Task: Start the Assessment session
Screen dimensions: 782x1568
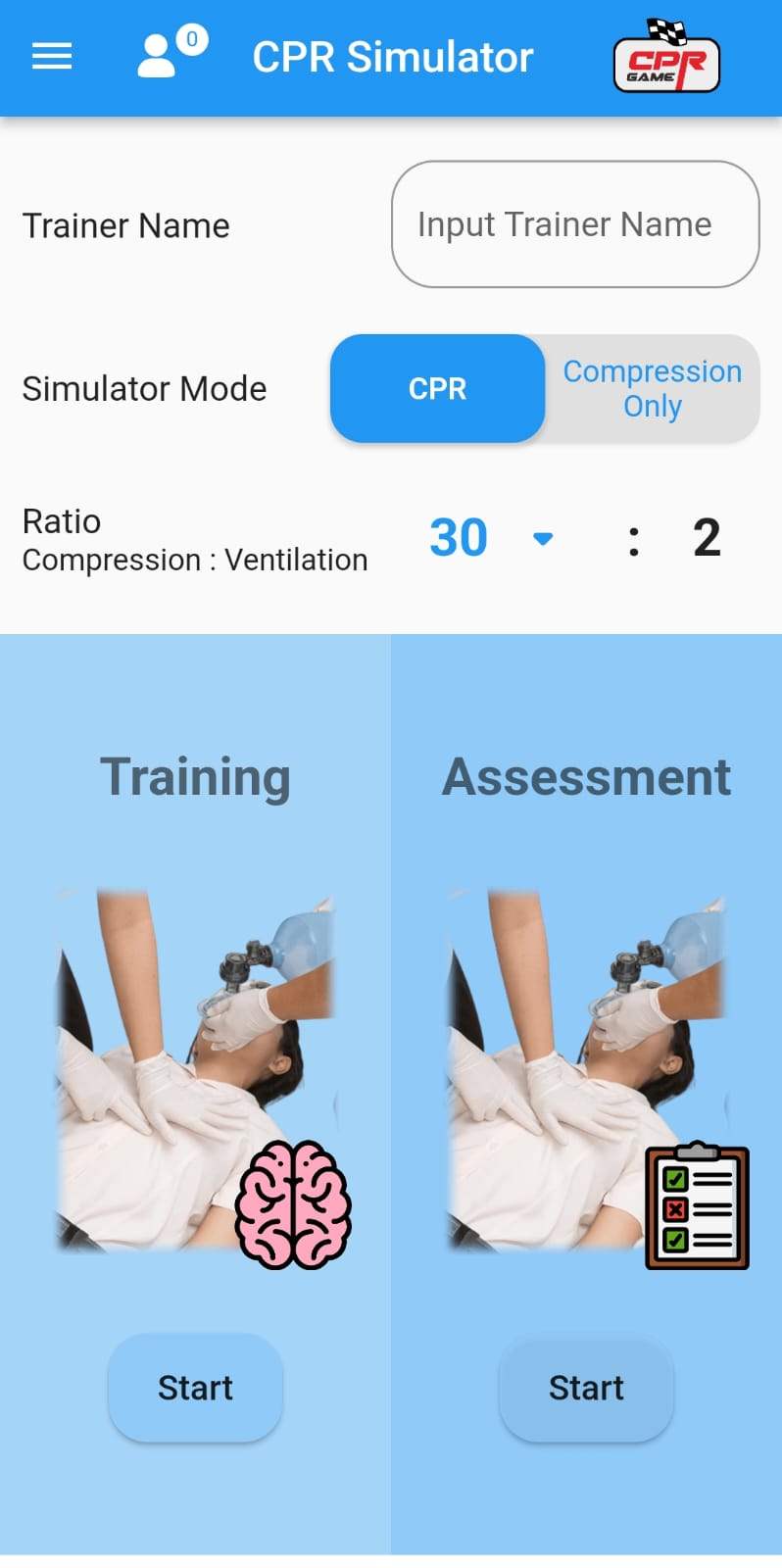Action: (x=586, y=1387)
